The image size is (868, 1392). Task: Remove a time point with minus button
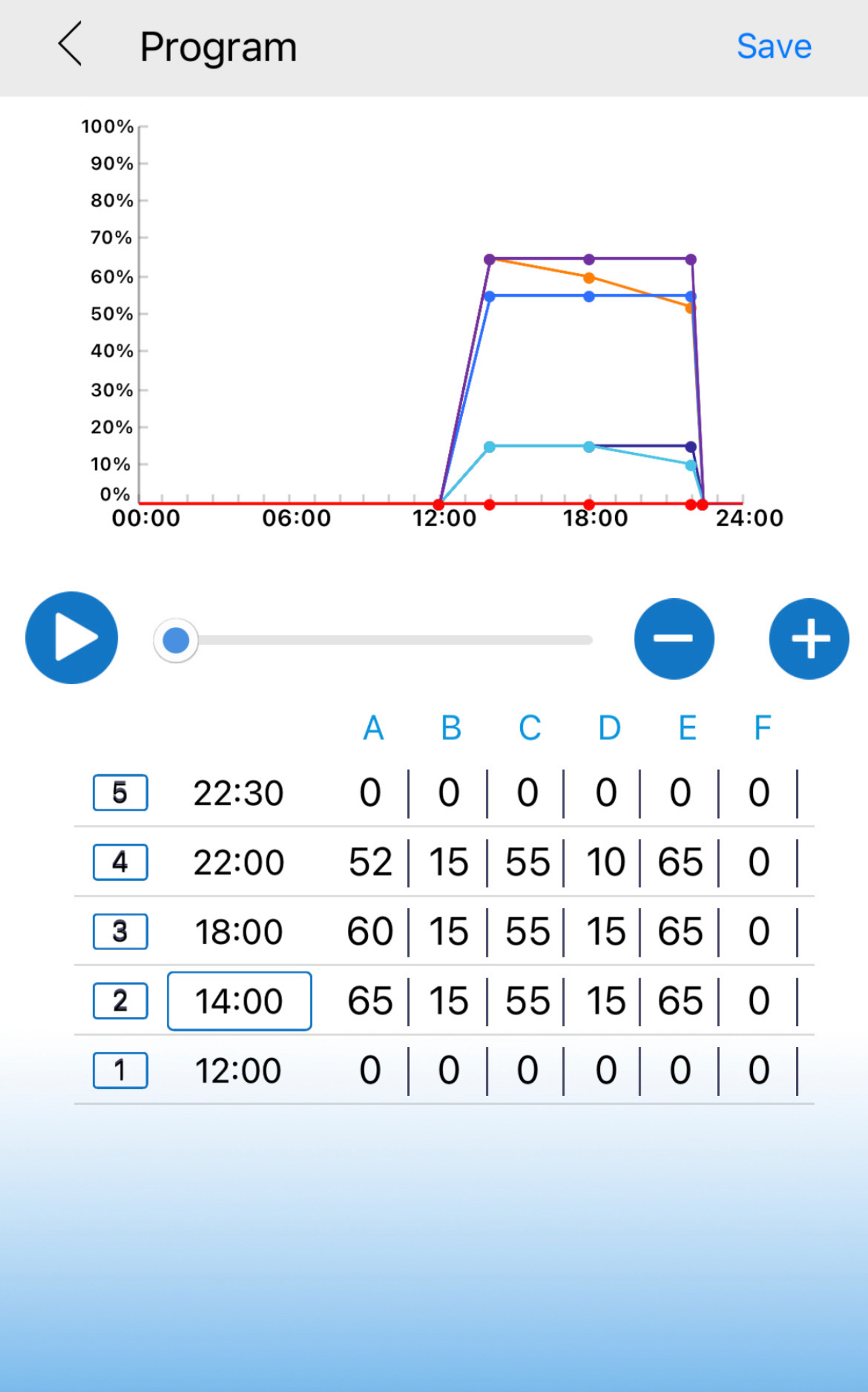[x=674, y=638]
